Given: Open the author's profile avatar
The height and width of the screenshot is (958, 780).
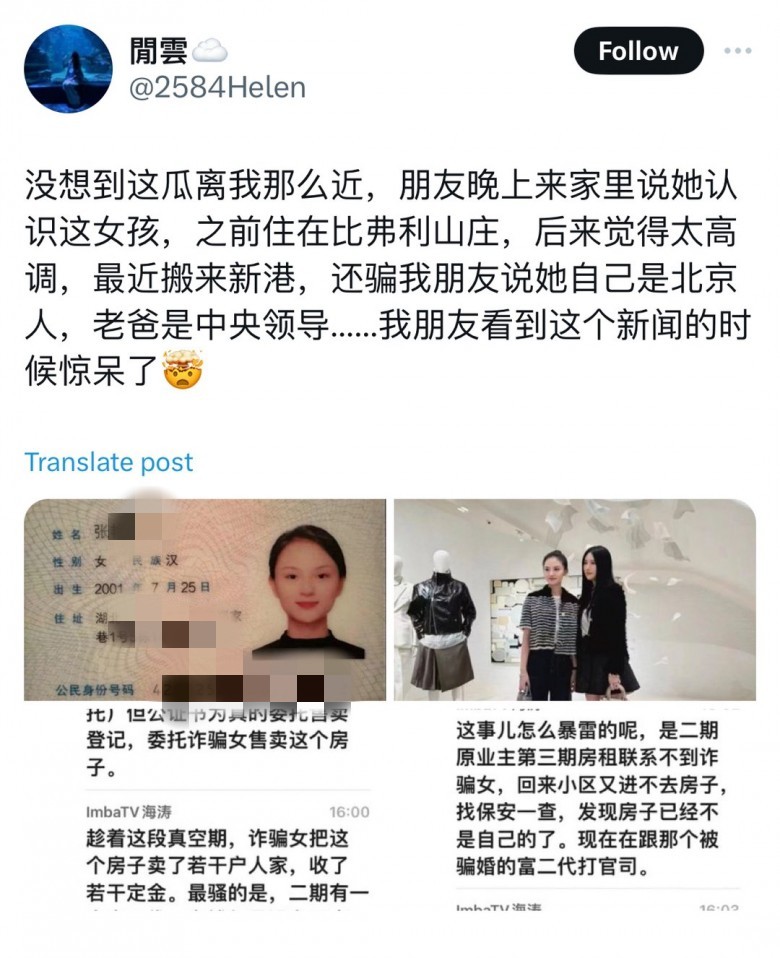Looking at the screenshot, I should click(x=68, y=68).
